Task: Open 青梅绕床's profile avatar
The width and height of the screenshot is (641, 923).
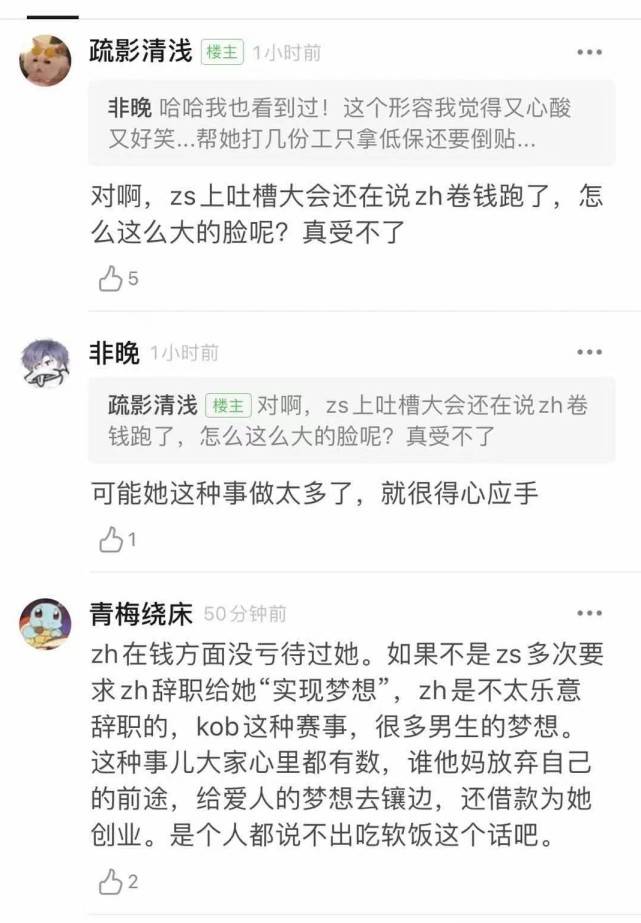Action: pos(46,622)
